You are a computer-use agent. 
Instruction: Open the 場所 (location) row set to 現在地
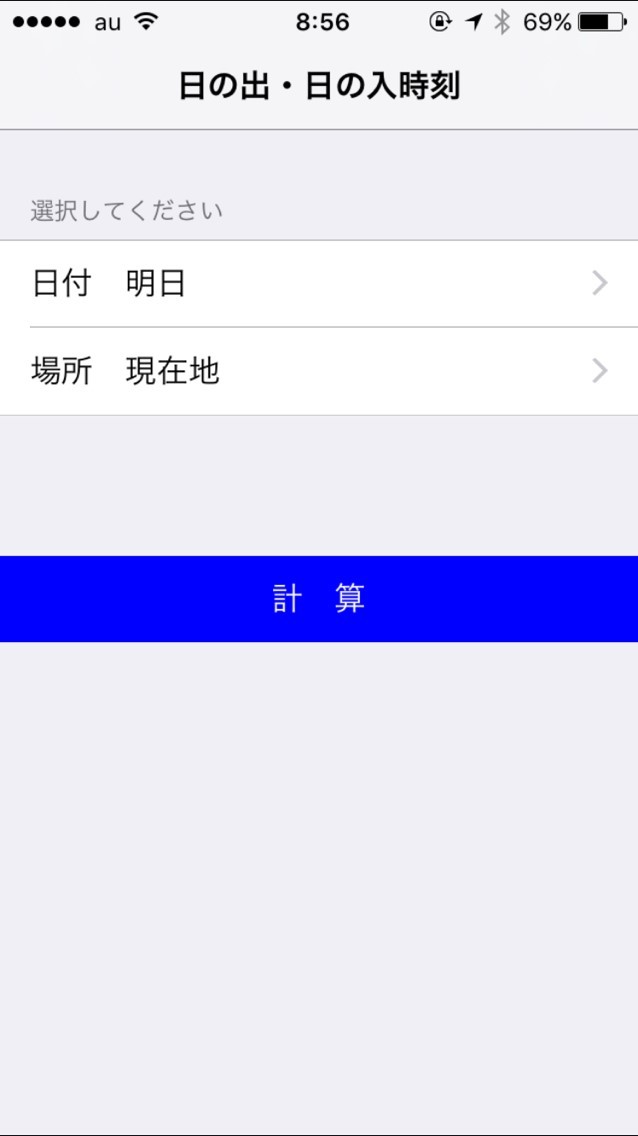coord(319,372)
